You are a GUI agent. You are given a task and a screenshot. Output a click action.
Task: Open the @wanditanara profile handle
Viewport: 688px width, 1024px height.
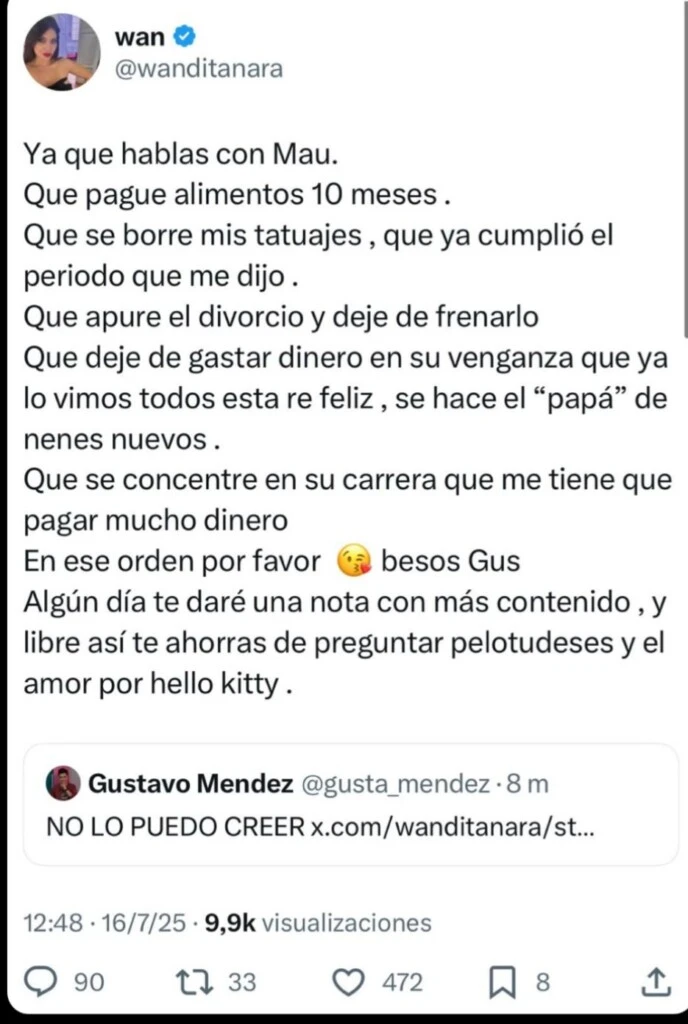[x=199, y=68]
